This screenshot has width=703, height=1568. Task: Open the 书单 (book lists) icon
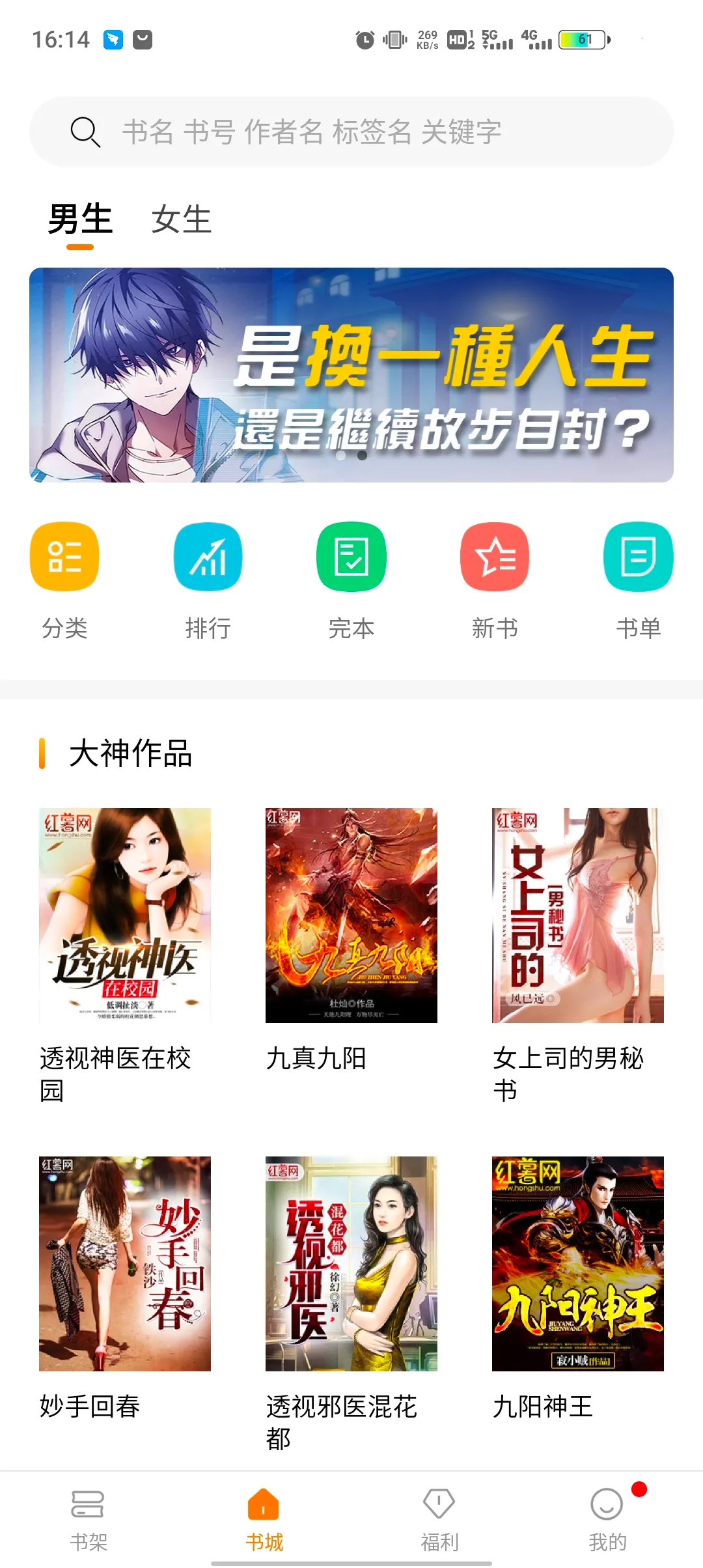(x=637, y=557)
